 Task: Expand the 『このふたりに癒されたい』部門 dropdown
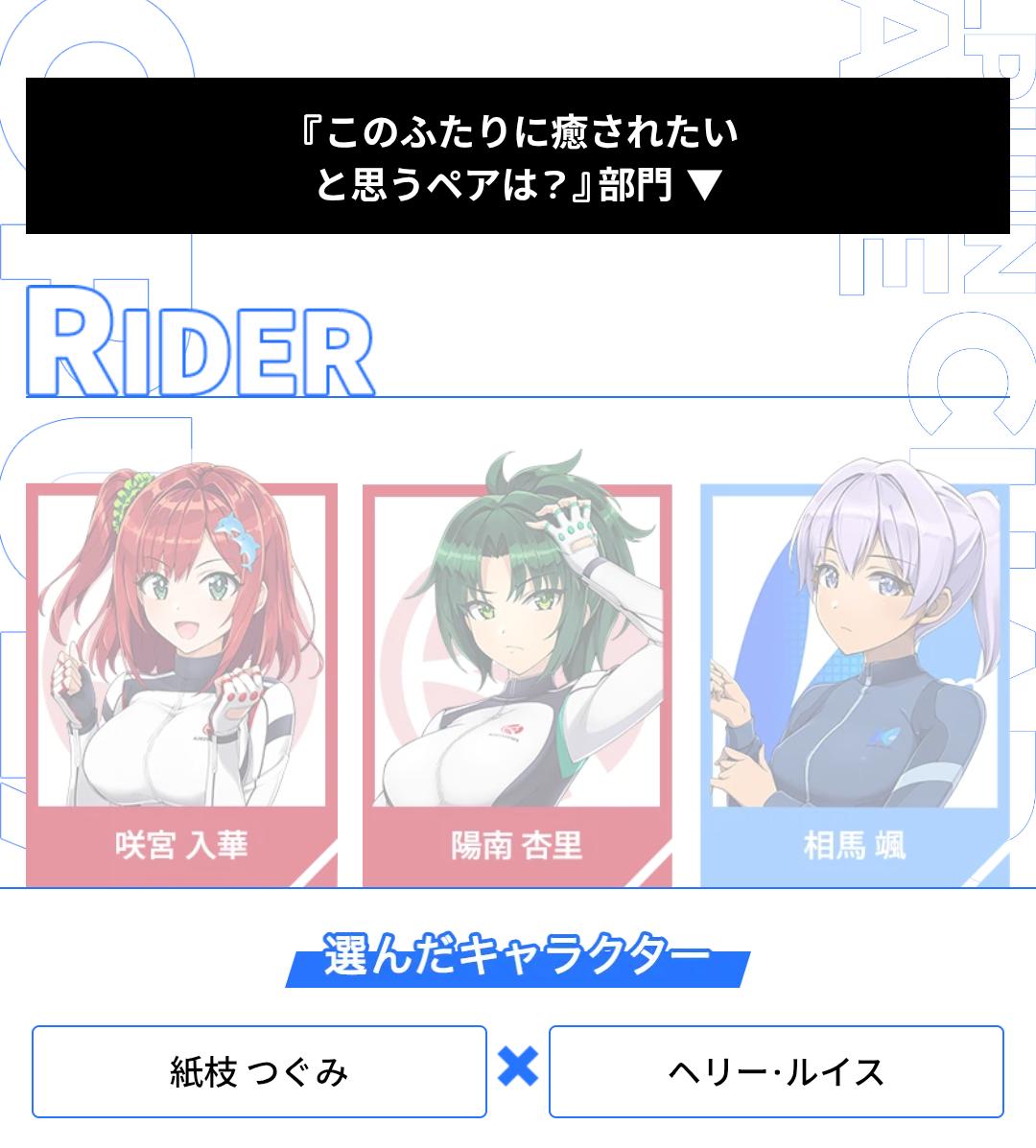pos(517,156)
